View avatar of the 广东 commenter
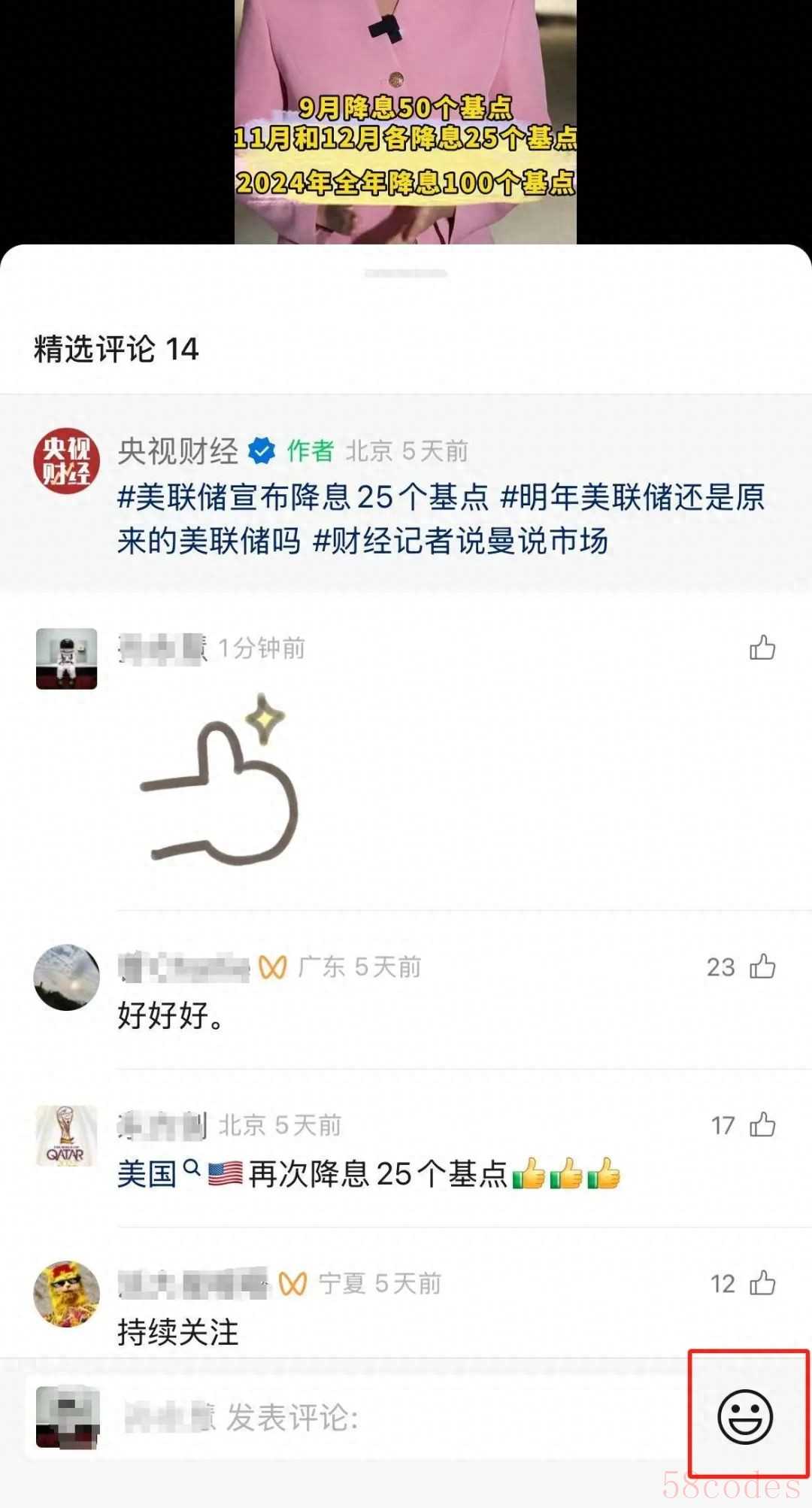This screenshot has width=812, height=1508. [66, 977]
